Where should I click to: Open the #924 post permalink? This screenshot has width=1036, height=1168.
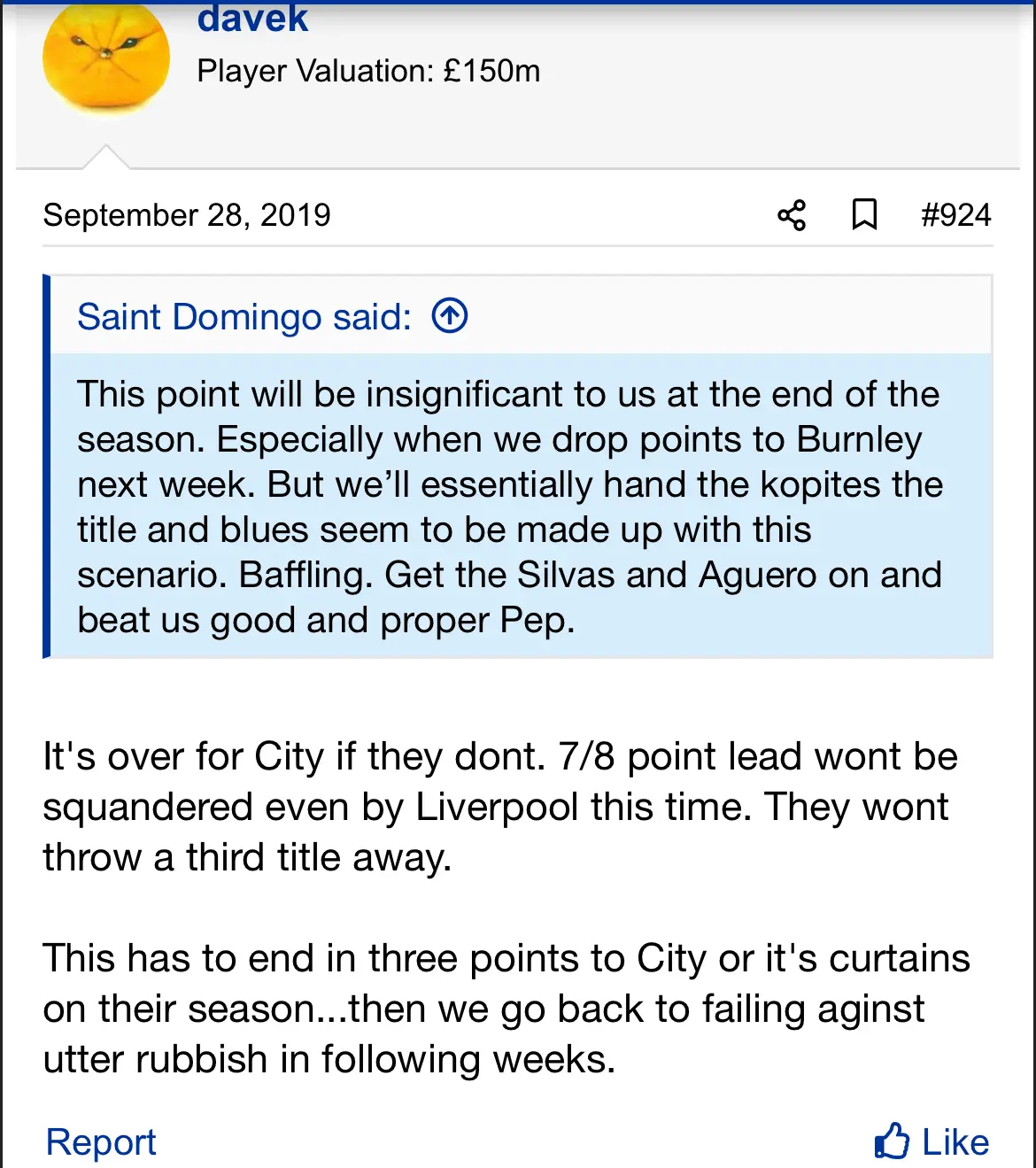955,215
